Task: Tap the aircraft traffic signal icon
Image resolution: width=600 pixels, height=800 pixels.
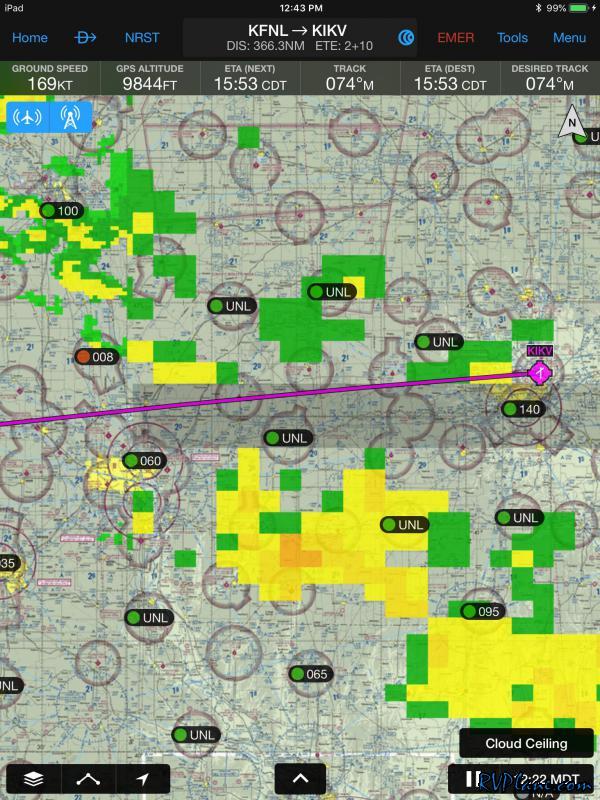Action: point(28,117)
